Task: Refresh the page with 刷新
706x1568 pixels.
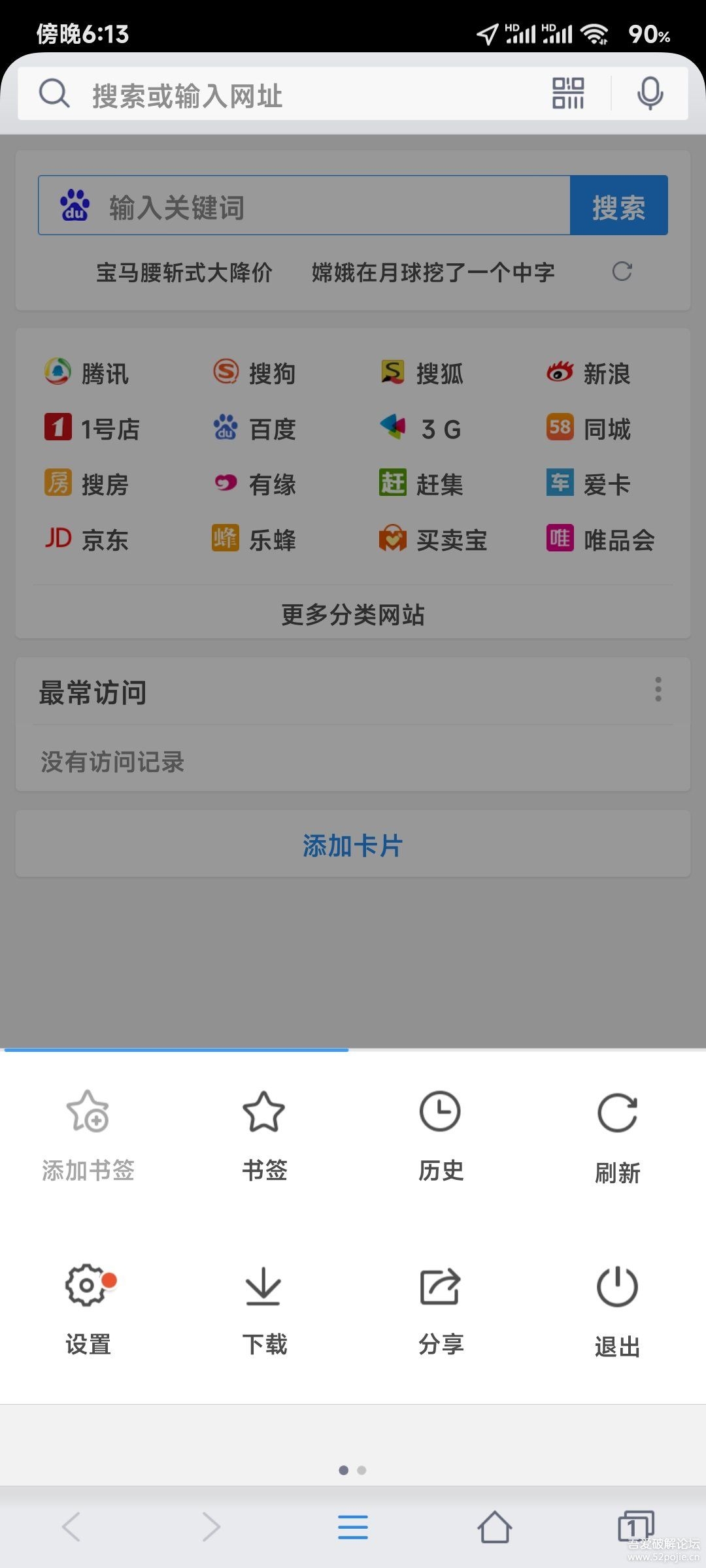Action: tap(617, 1137)
